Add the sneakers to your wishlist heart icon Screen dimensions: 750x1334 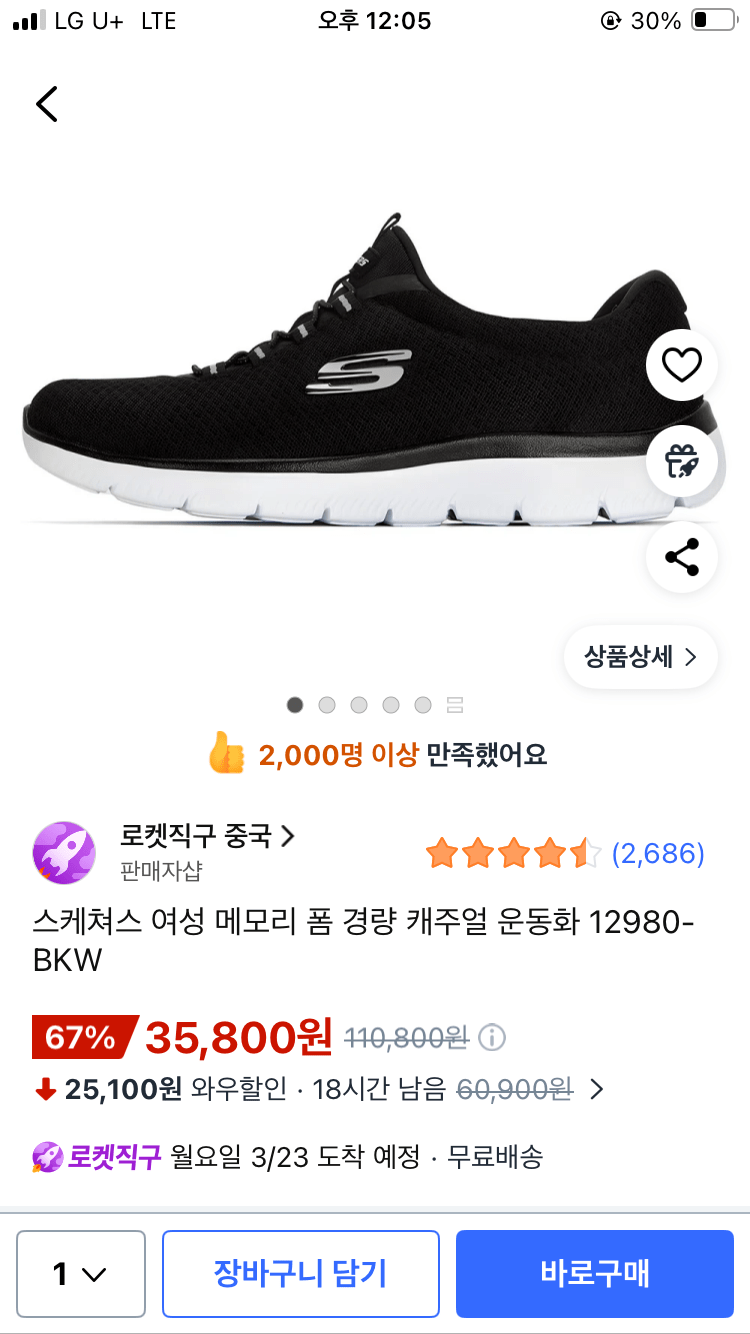point(682,366)
